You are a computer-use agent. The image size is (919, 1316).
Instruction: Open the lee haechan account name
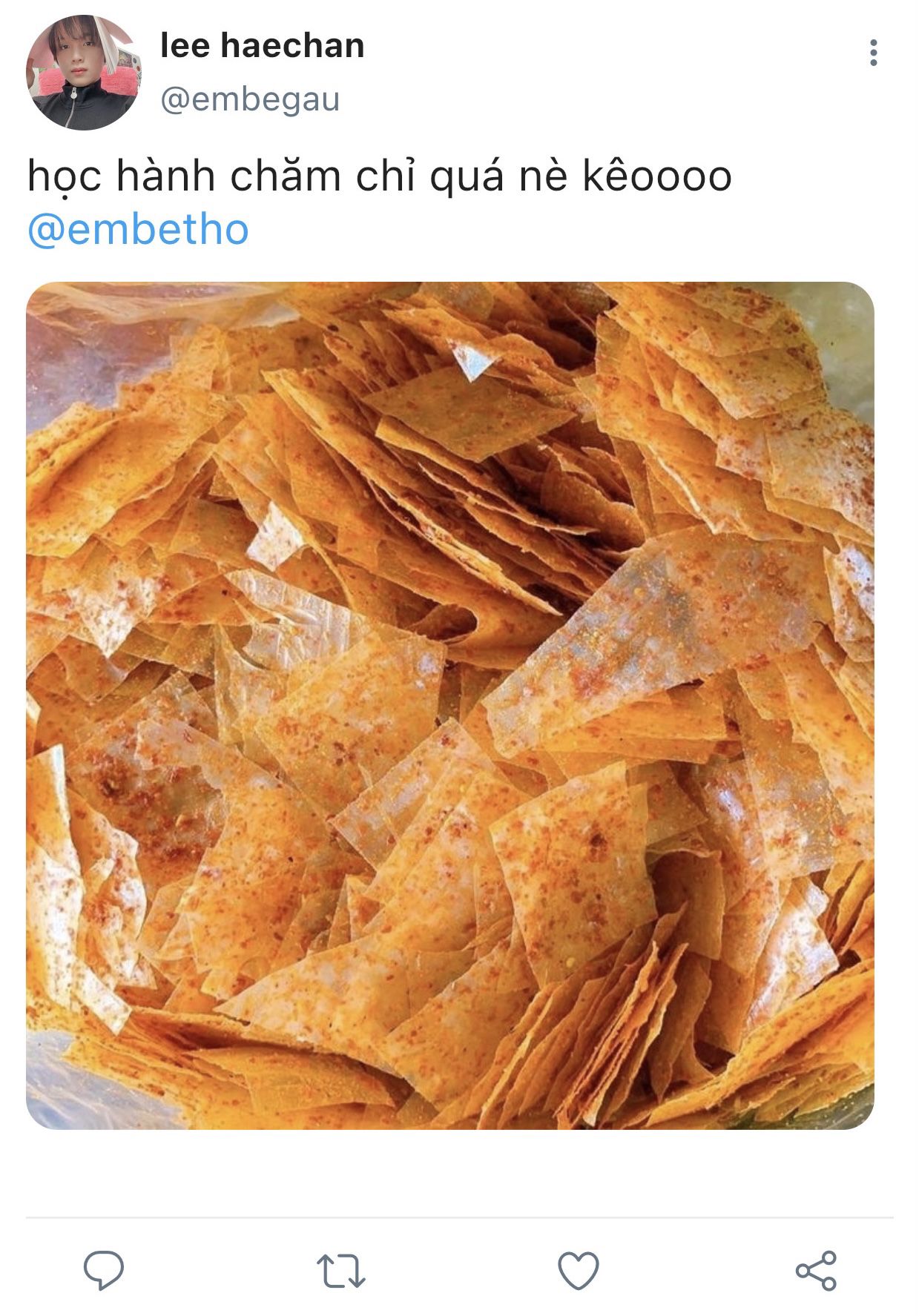[x=263, y=46]
